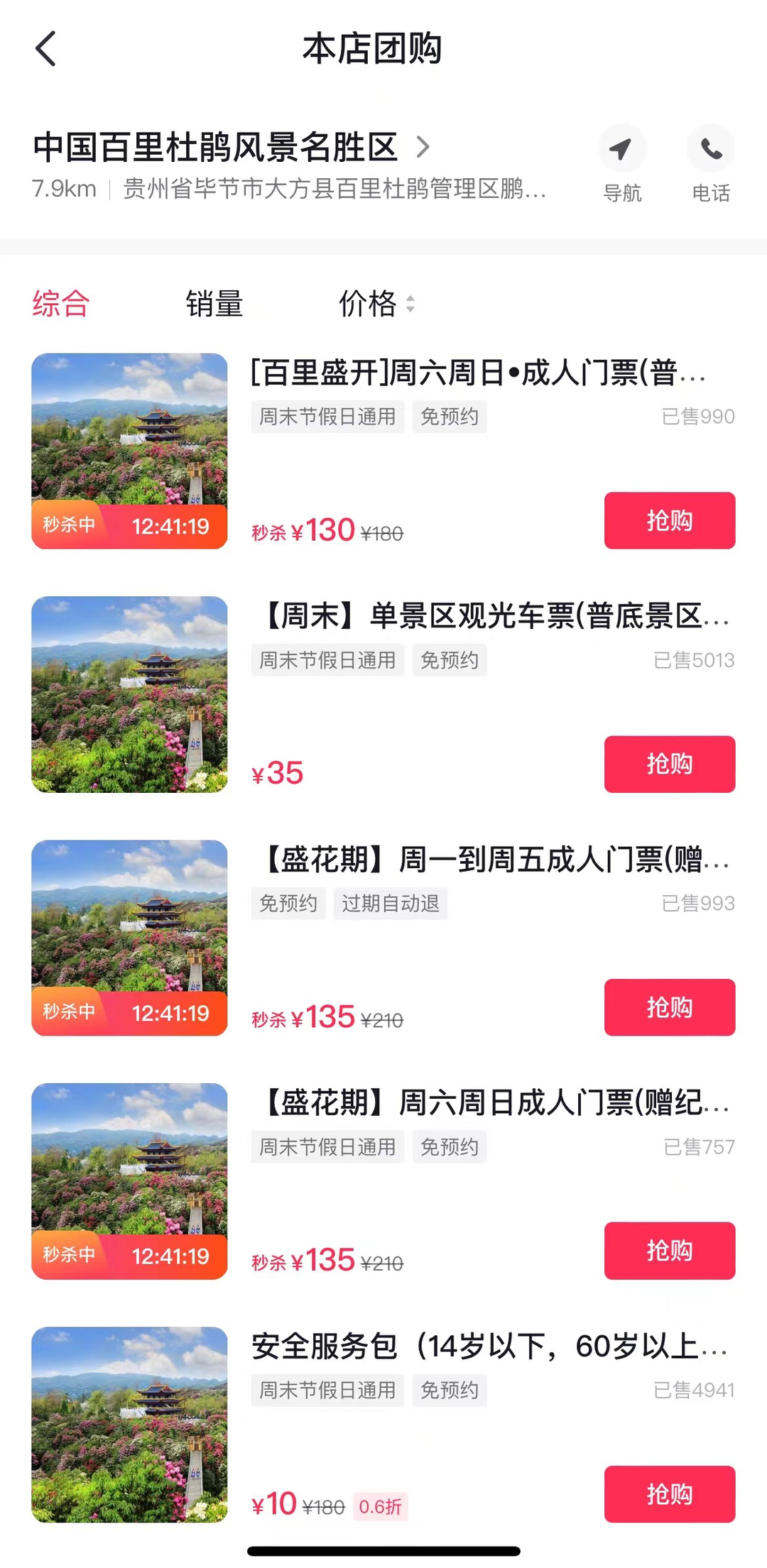View the photo of the 观光车票 deal
Image resolution: width=767 pixels, height=1568 pixels.
(x=129, y=694)
